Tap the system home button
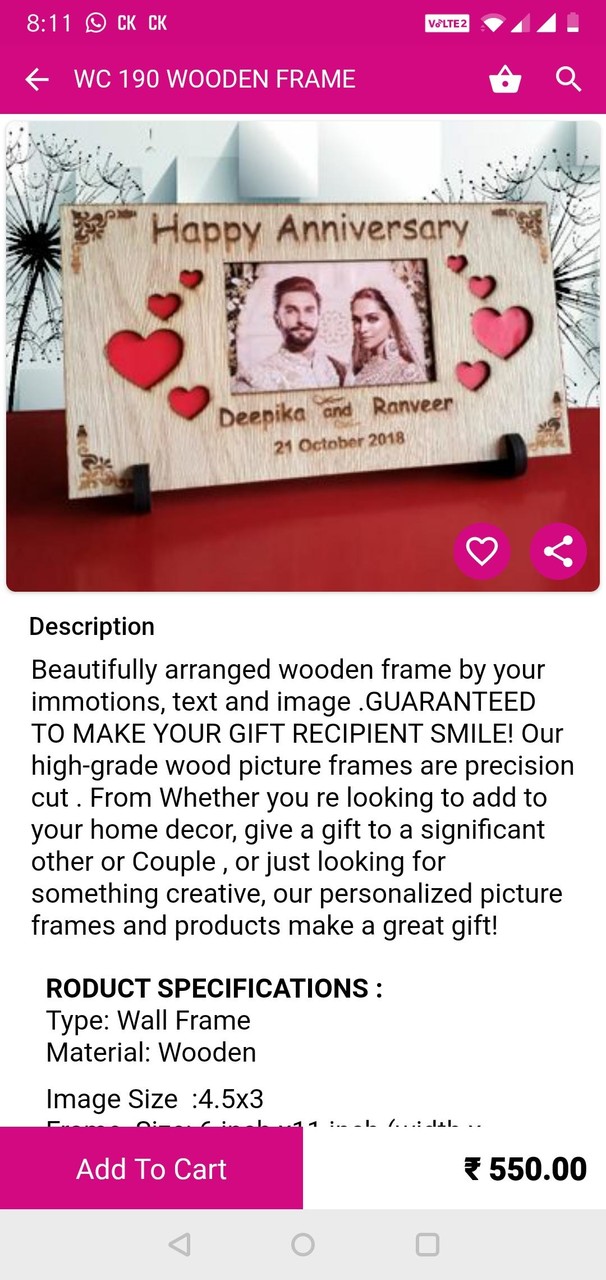Image resolution: width=606 pixels, height=1280 pixels. 303,1244
